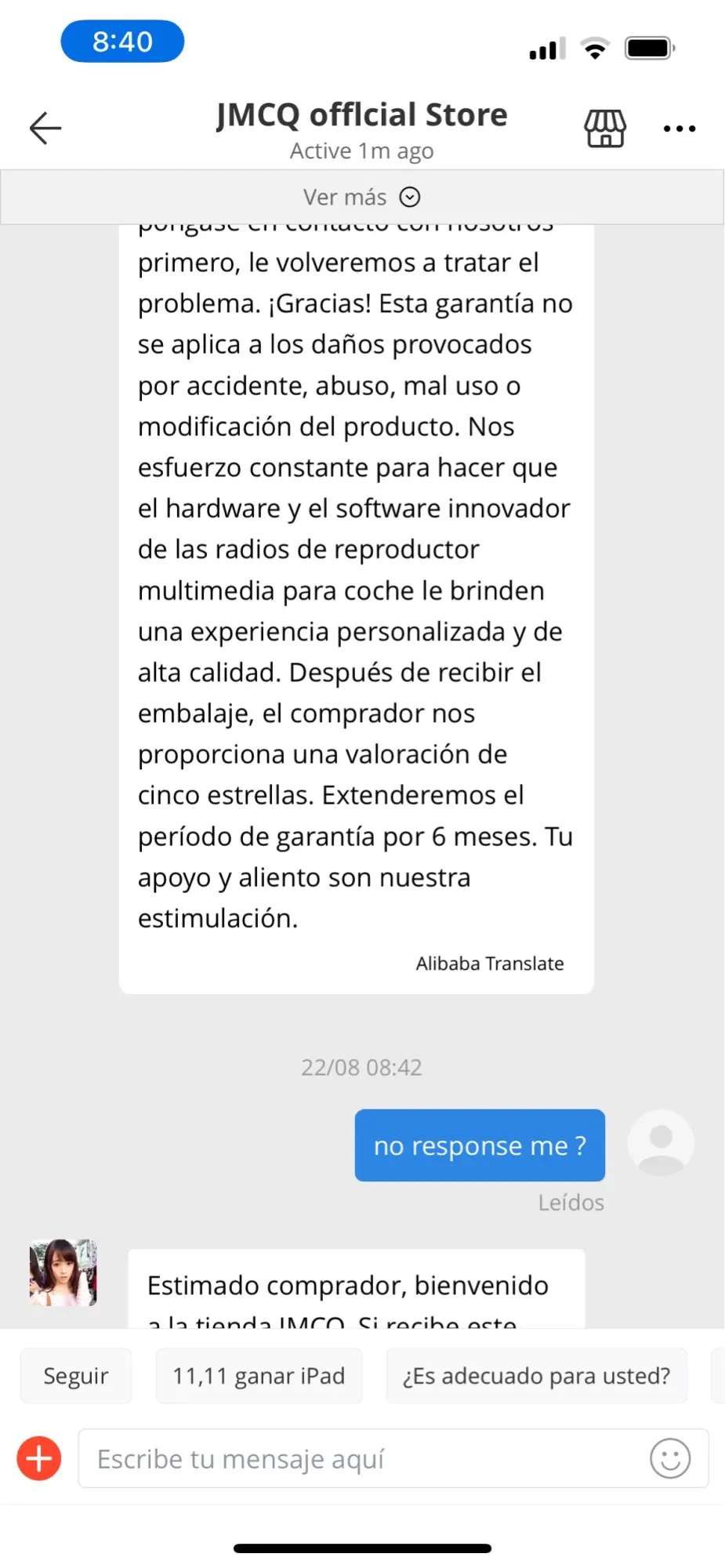Open the emoji picker smiley
The width and height of the screenshot is (725, 1568).
[670, 1458]
